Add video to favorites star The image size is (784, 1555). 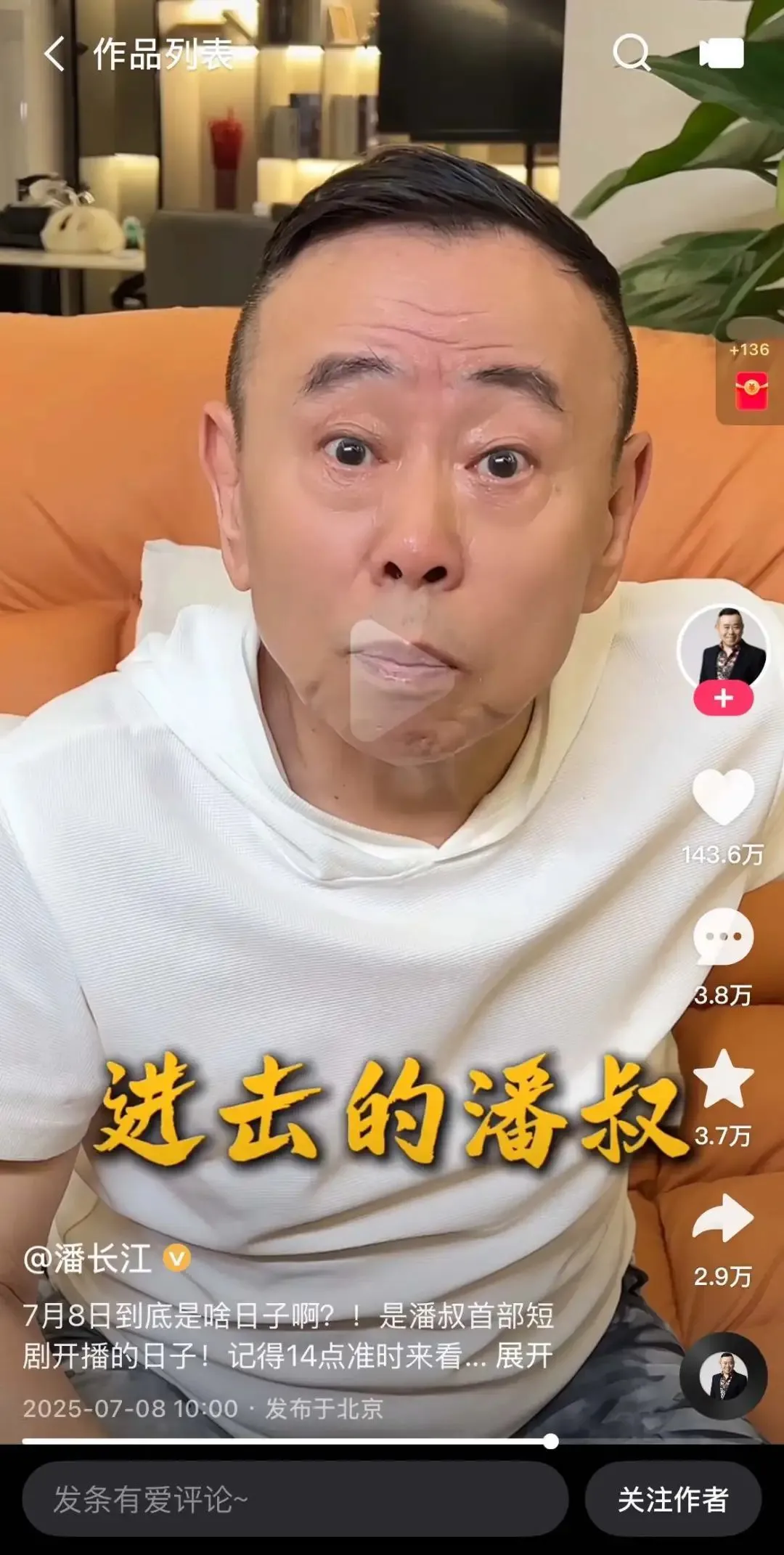click(723, 1079)
